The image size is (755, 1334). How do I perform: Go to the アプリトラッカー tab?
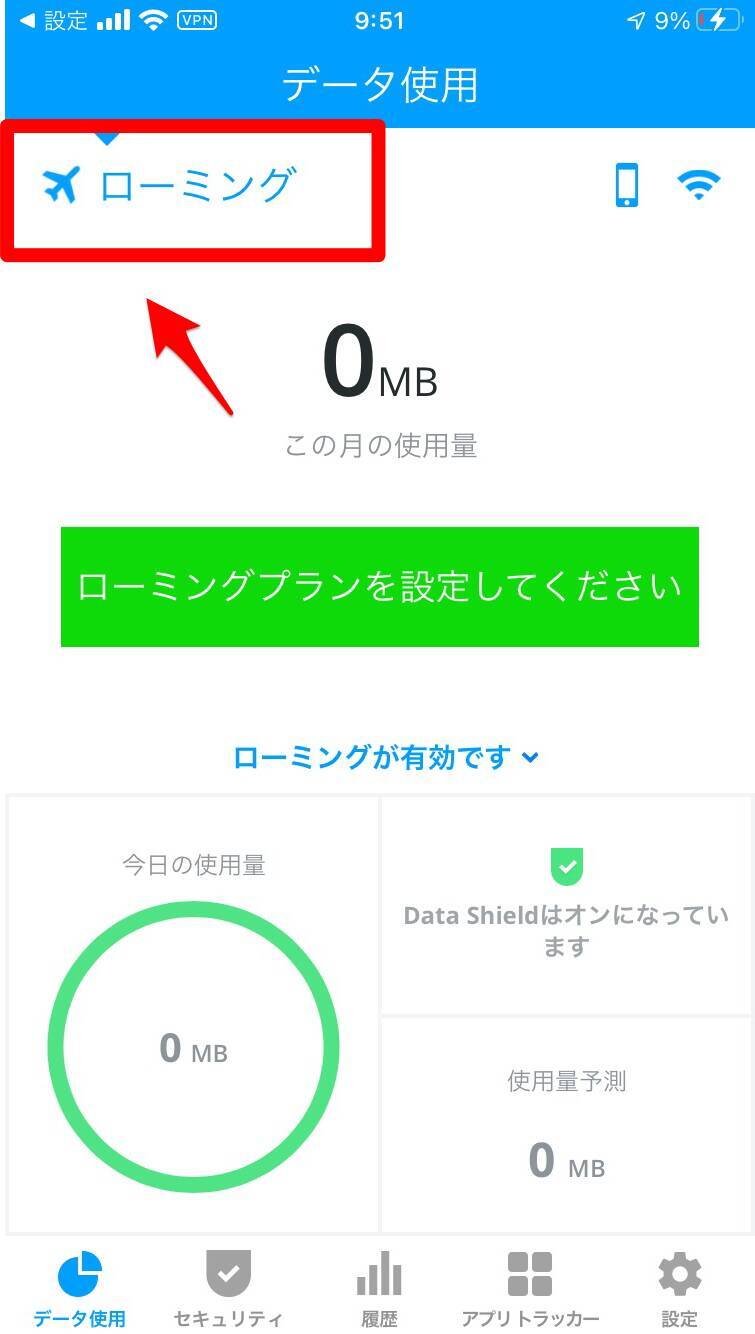(x=530, y=1289)
